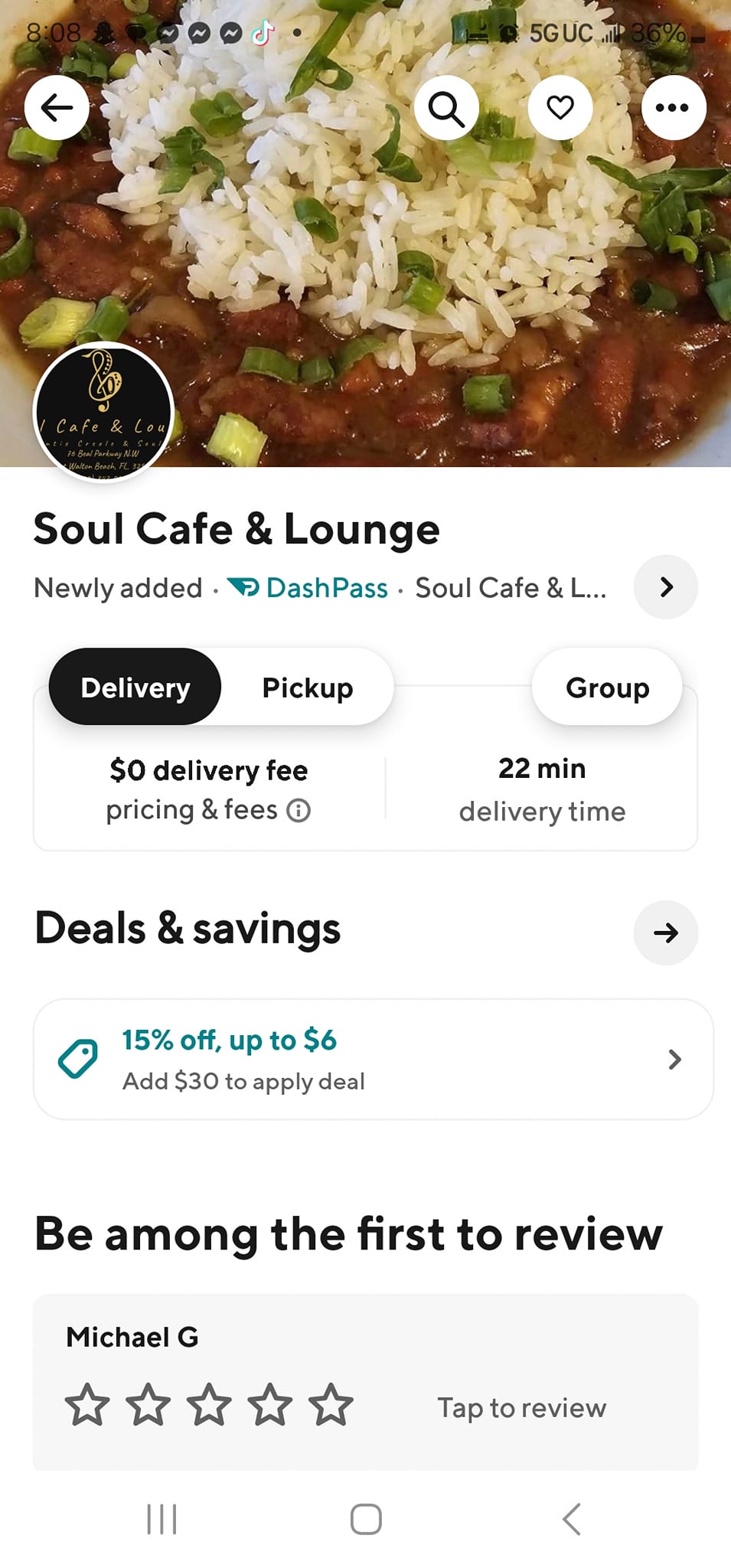731x1568 pixels.
Task: Start a Group order
Action: pyautogui.click(x=607, y=688)
